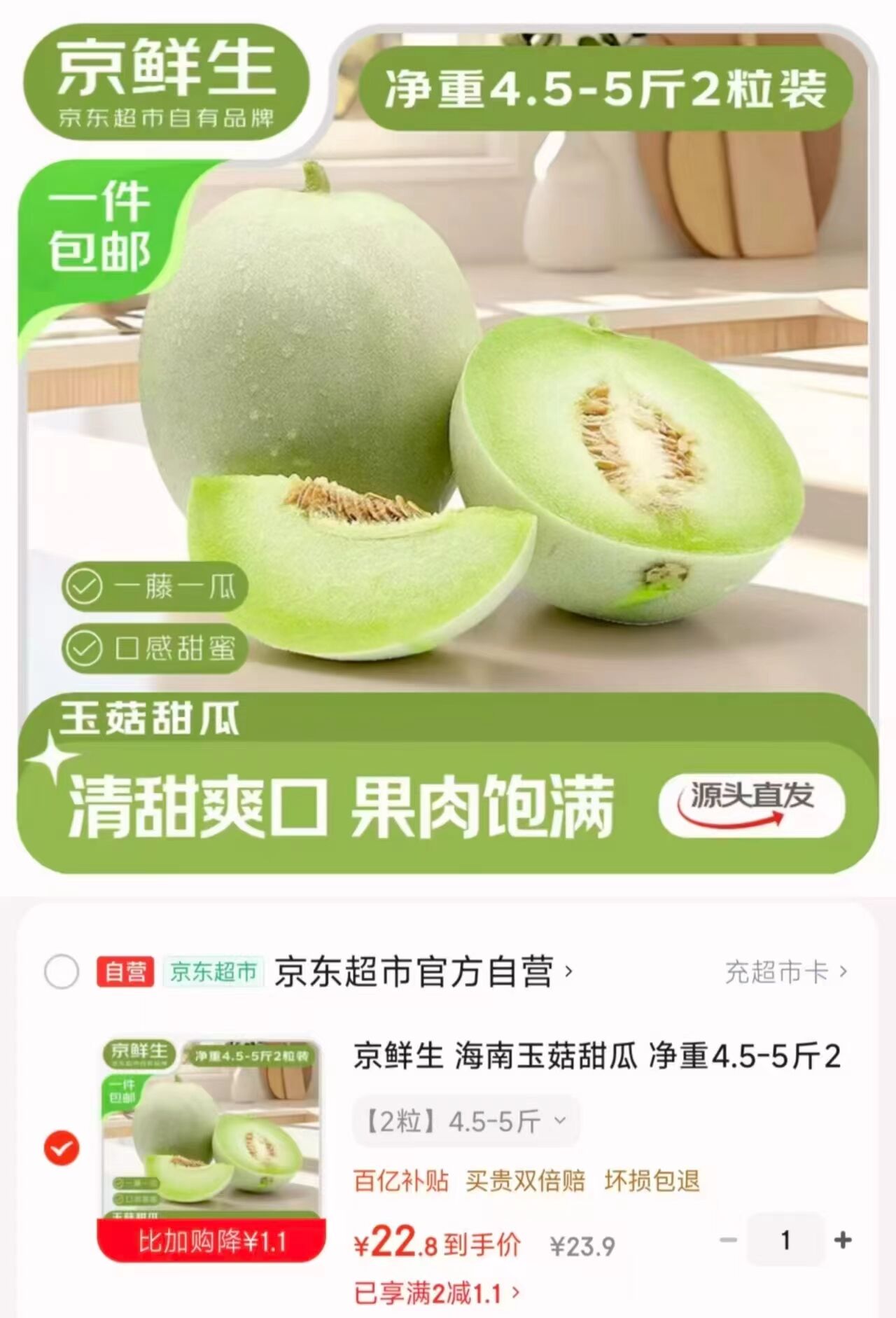Image resolution: width=896 pixels, height=1318 pixels.
Task: Uncheck the 海南玉菇甜瓜 cart item
Action: [x=62, y=1149]
